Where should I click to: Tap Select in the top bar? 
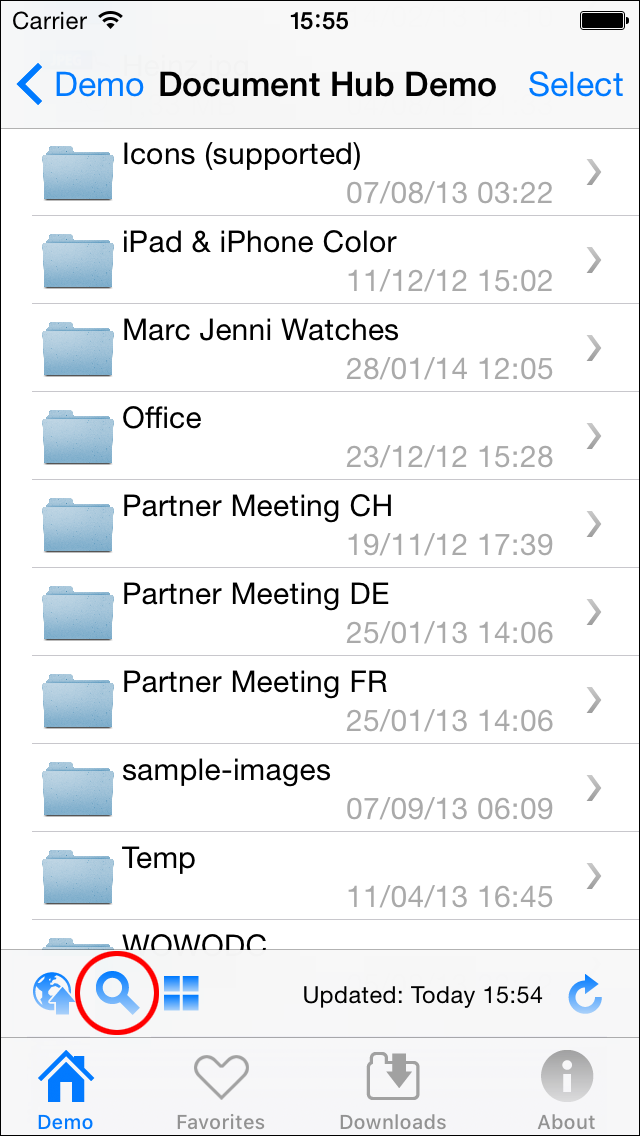point(575,84)
